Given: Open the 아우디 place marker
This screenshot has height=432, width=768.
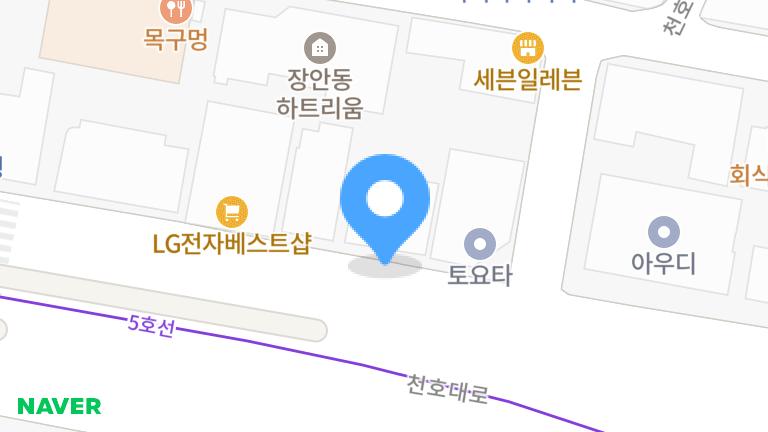Looking at the screenshot, I should tap(663, 232).
